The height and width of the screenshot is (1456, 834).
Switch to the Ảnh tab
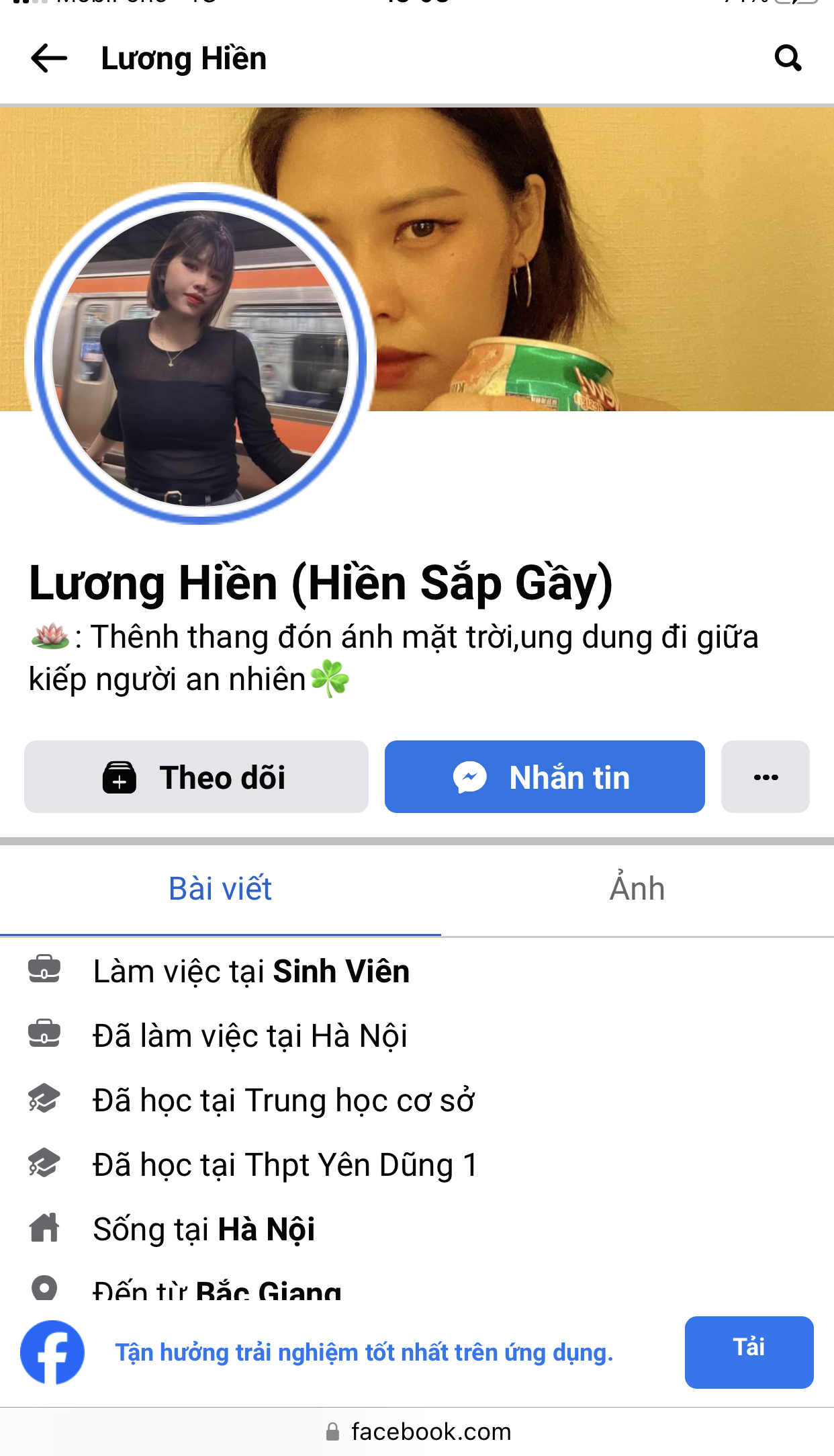637,889
